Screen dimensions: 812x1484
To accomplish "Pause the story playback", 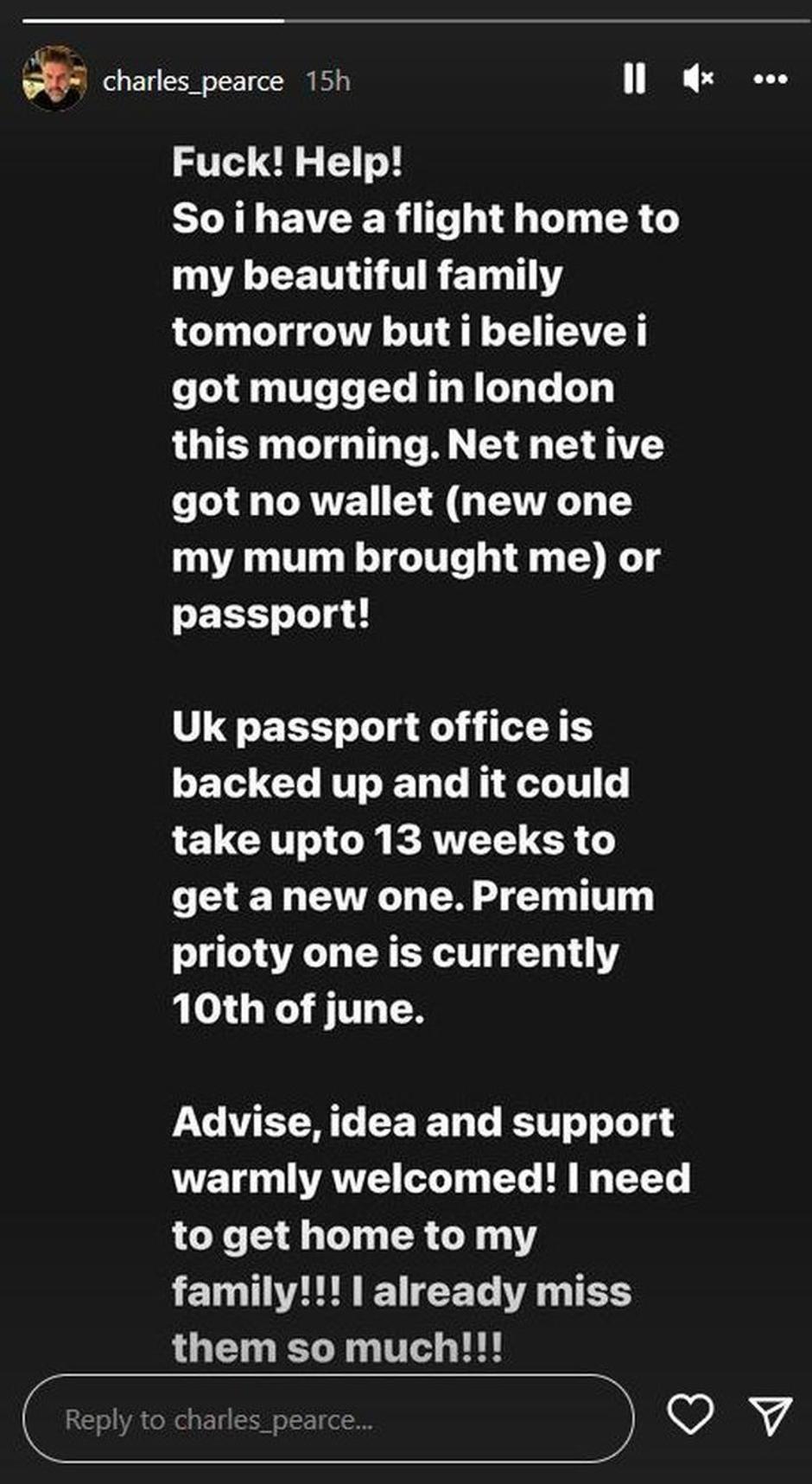I will 634,80.
